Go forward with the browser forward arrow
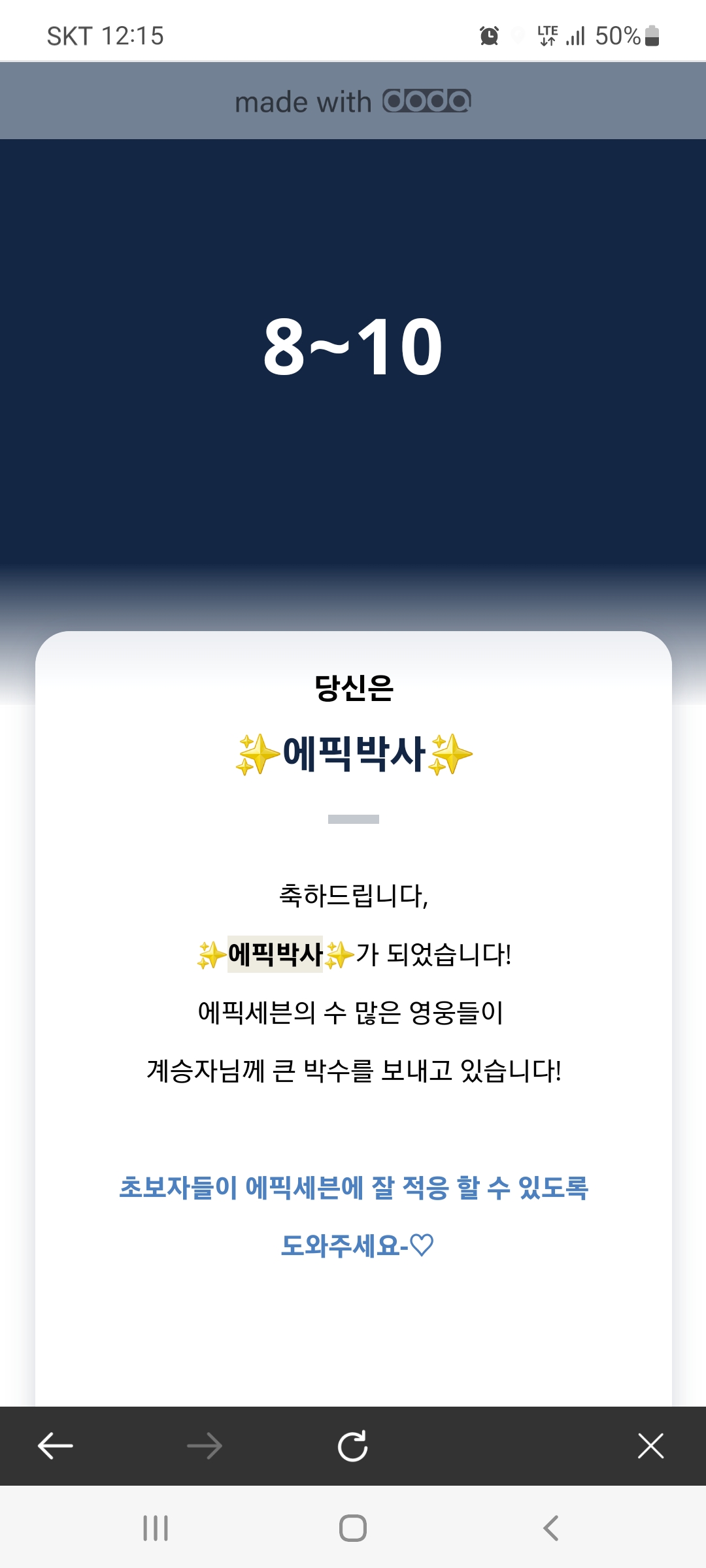Screen dimensions: 706x1568 point(205,1446)
